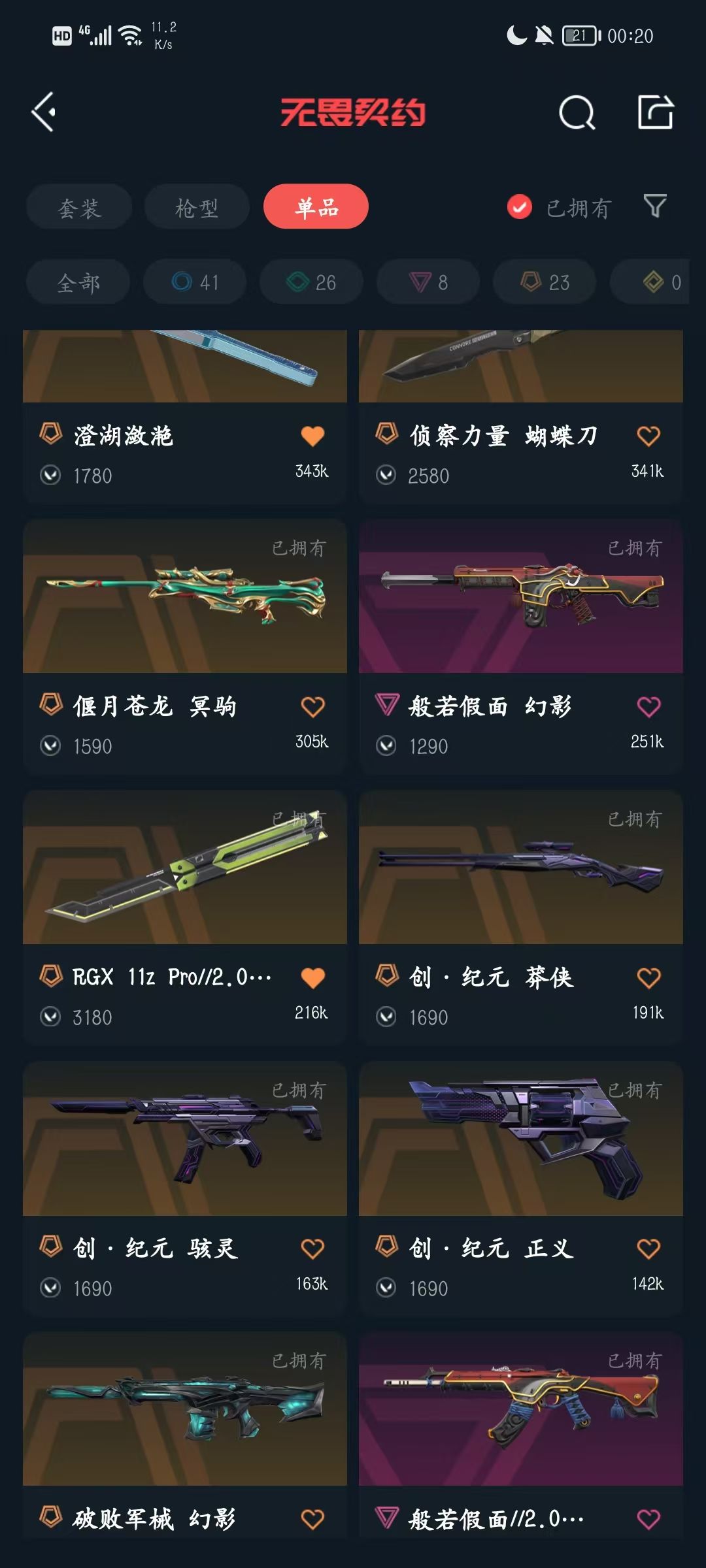Filter by the blue tier chip showing 41
Image resolution: width=706 pixels, height=1568 pixels.
click(x=195, y=282)
